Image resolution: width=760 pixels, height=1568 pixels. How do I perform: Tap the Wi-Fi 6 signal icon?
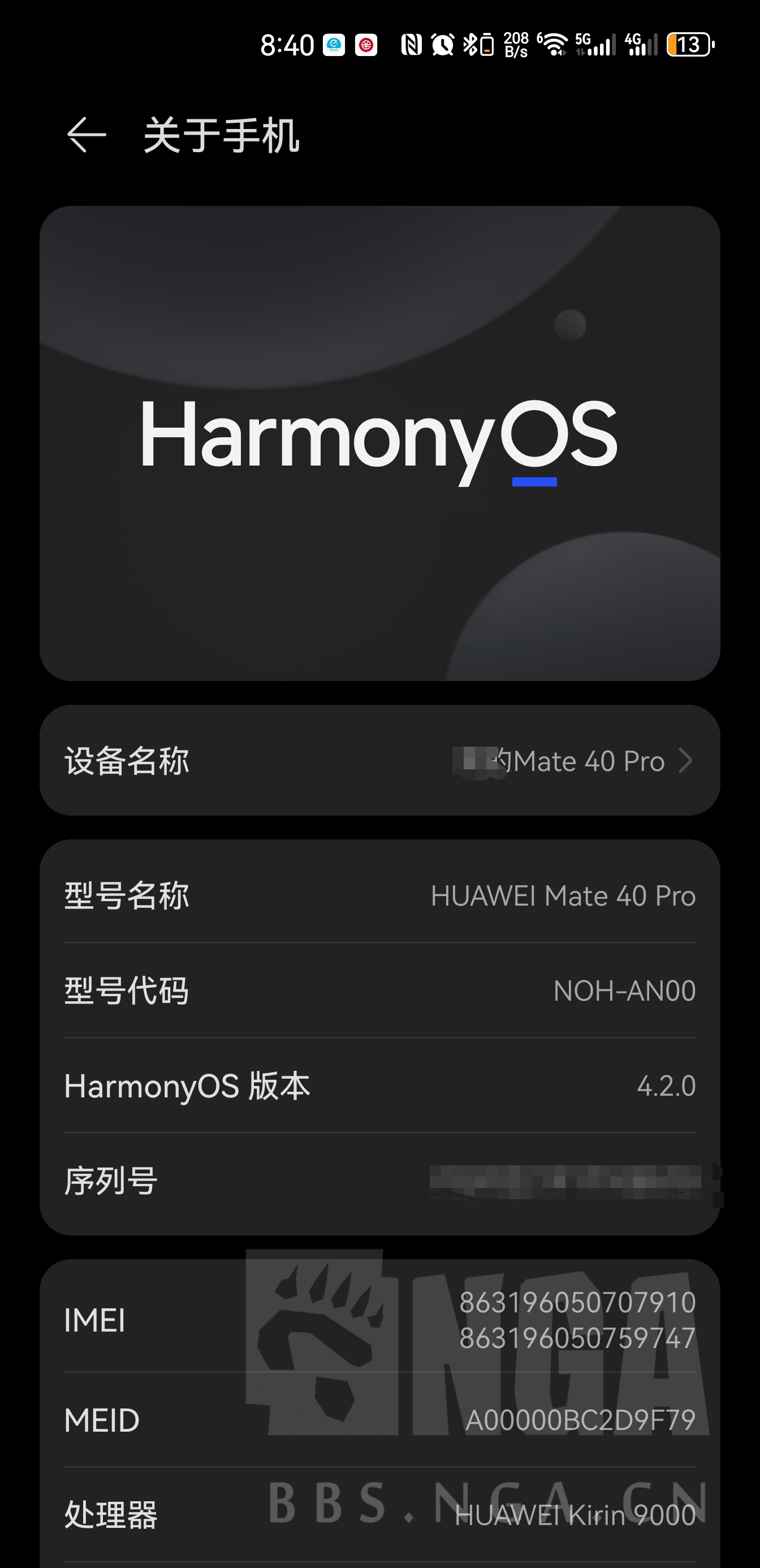[554, 44]
